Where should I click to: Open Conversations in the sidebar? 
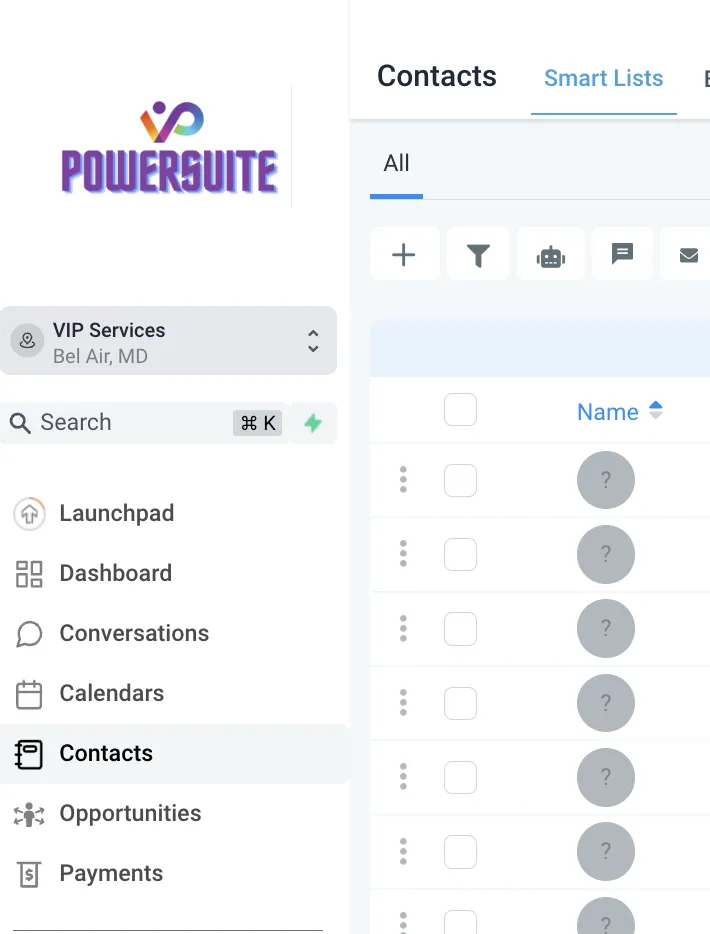[x=134, y=633]
